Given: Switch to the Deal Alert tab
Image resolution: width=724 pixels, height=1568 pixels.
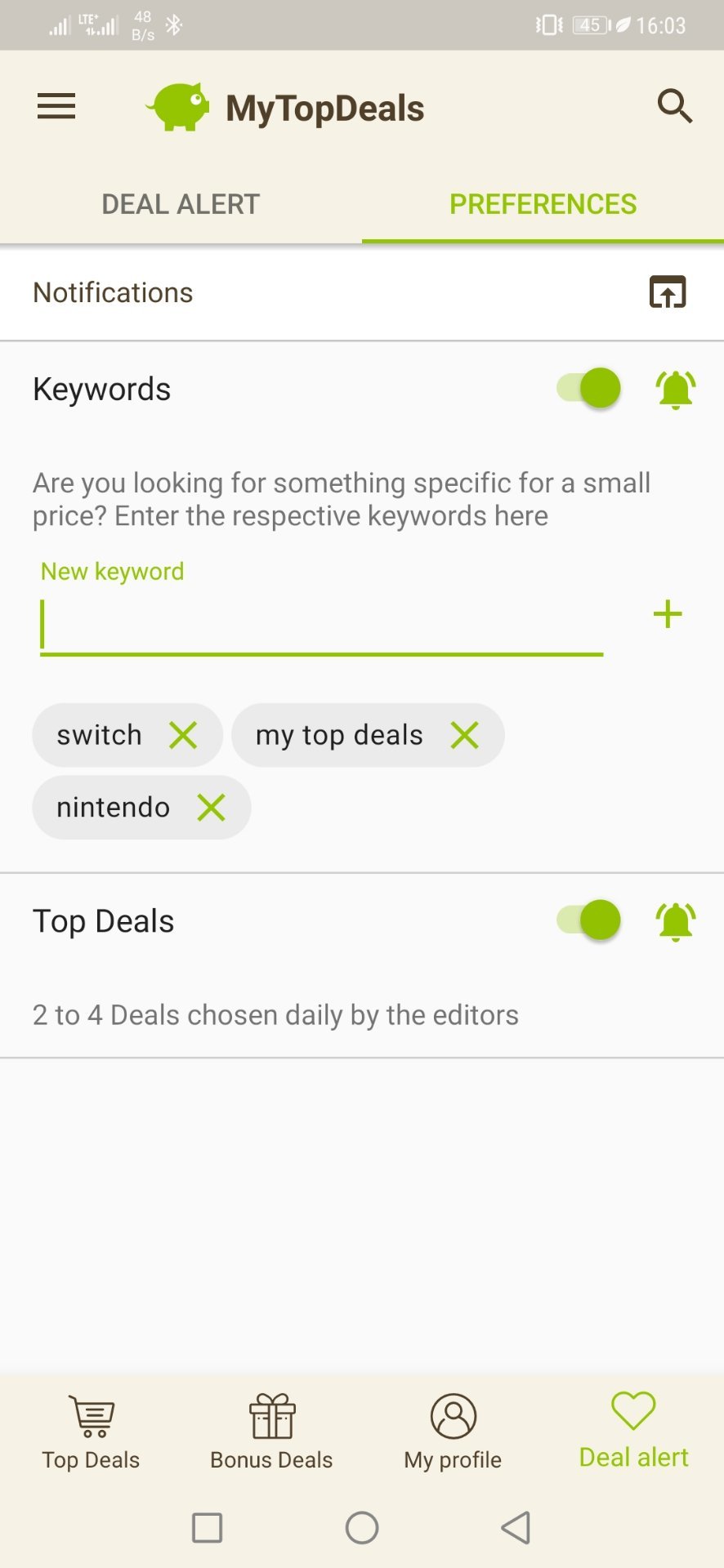Looking at the screenshot, I should tap(181, 204).
